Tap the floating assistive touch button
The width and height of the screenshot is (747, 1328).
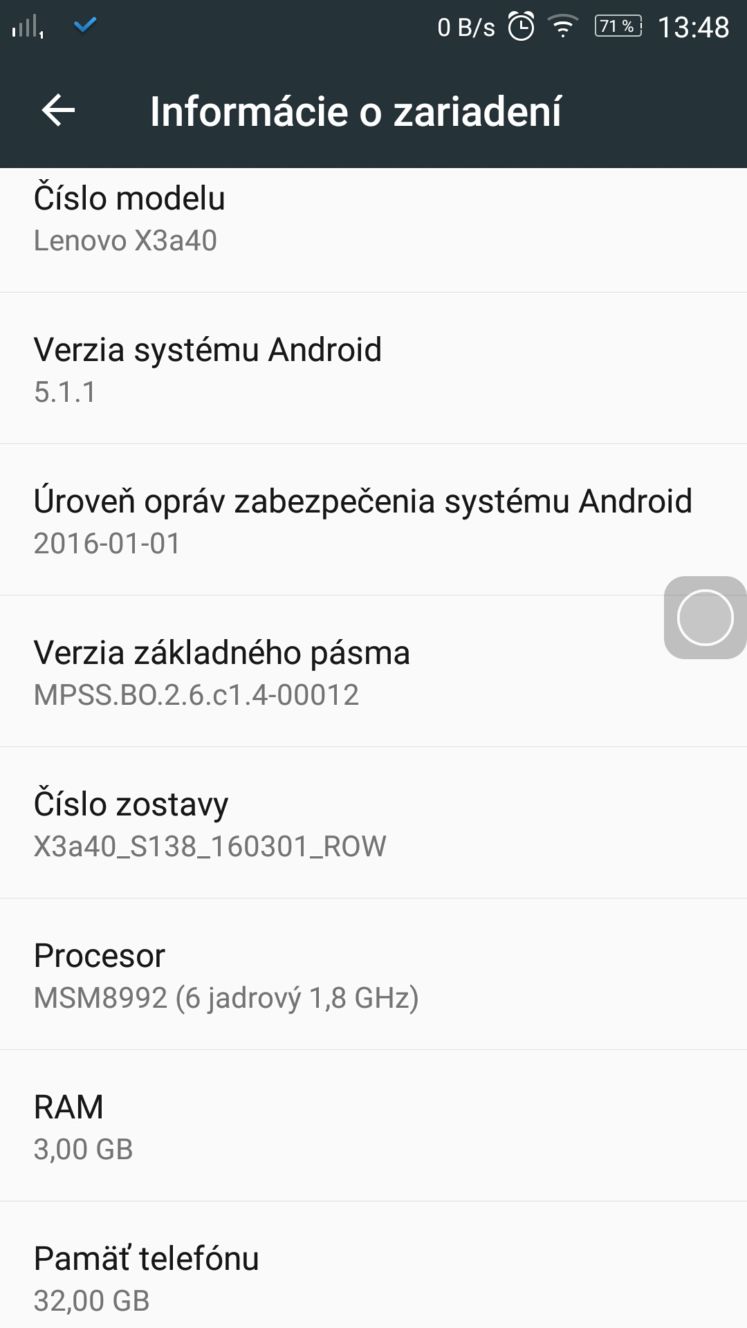[705, 618]
